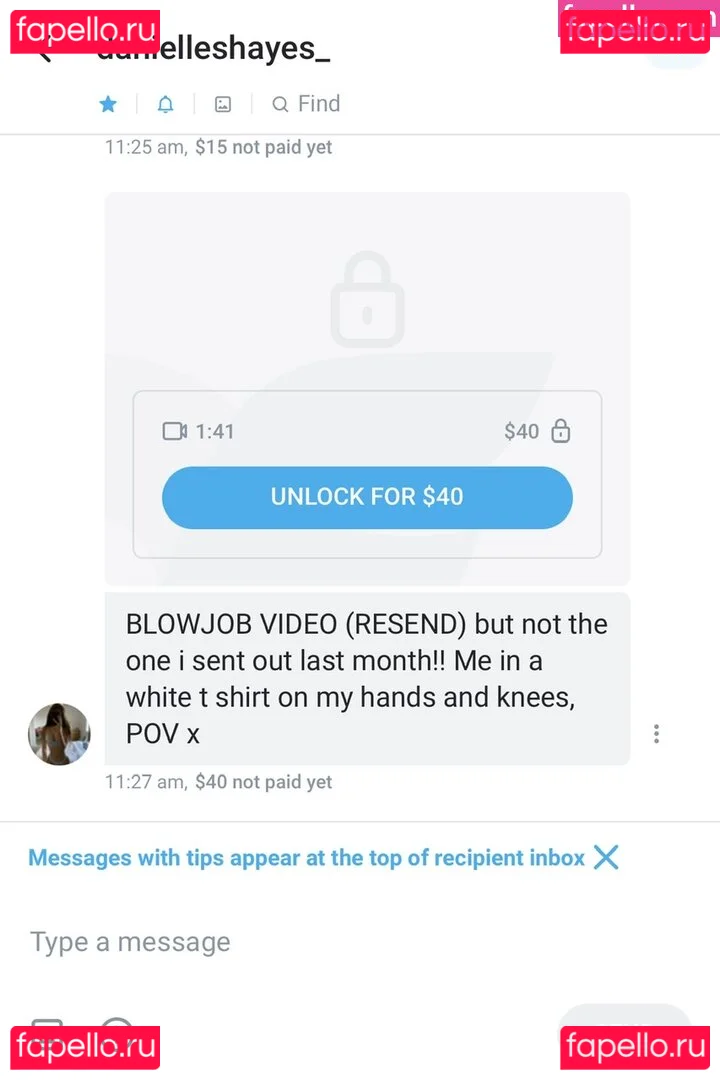Open the three-dot menu beside the message
This screenshot has height=1080, width=720.
656,734
